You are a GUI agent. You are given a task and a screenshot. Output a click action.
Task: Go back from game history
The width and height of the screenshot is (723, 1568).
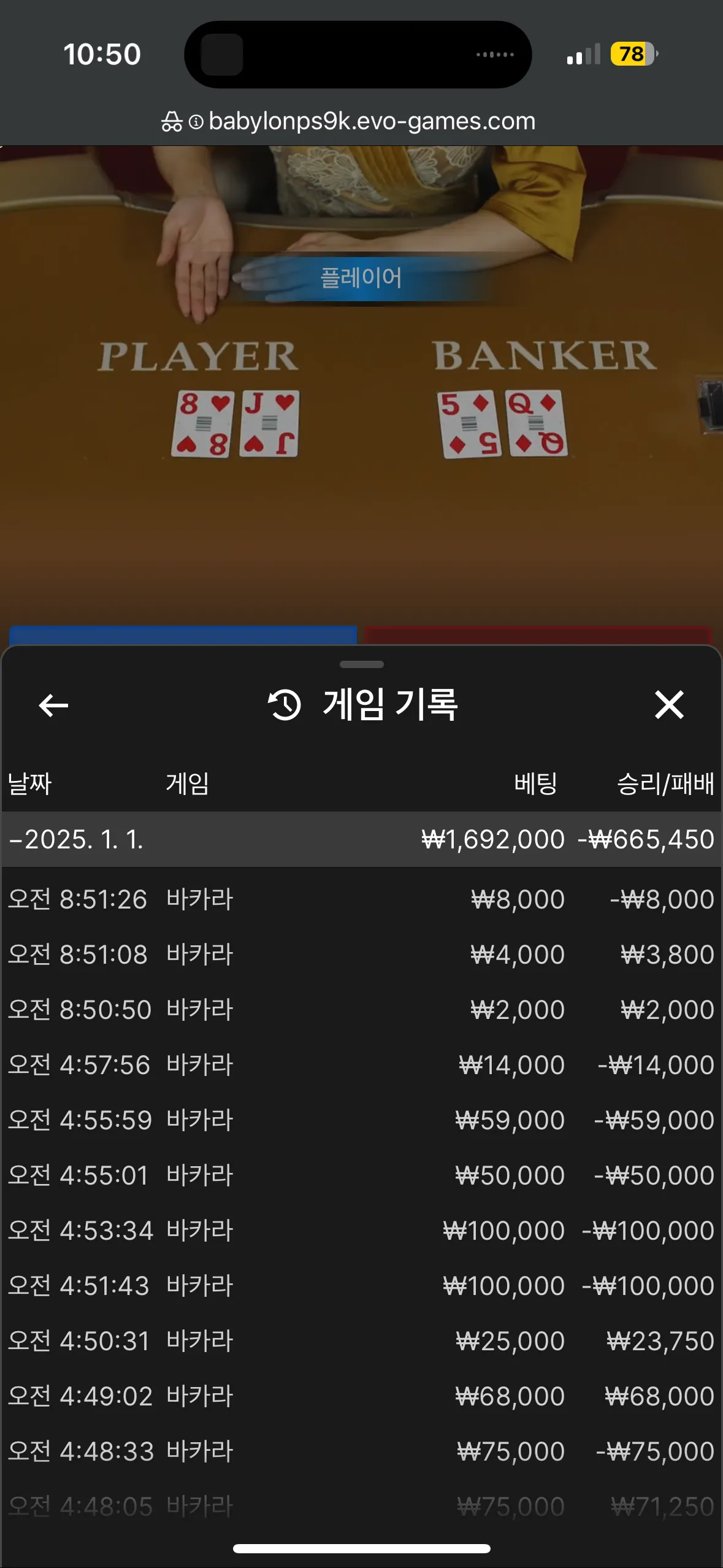tap(53, 705)
